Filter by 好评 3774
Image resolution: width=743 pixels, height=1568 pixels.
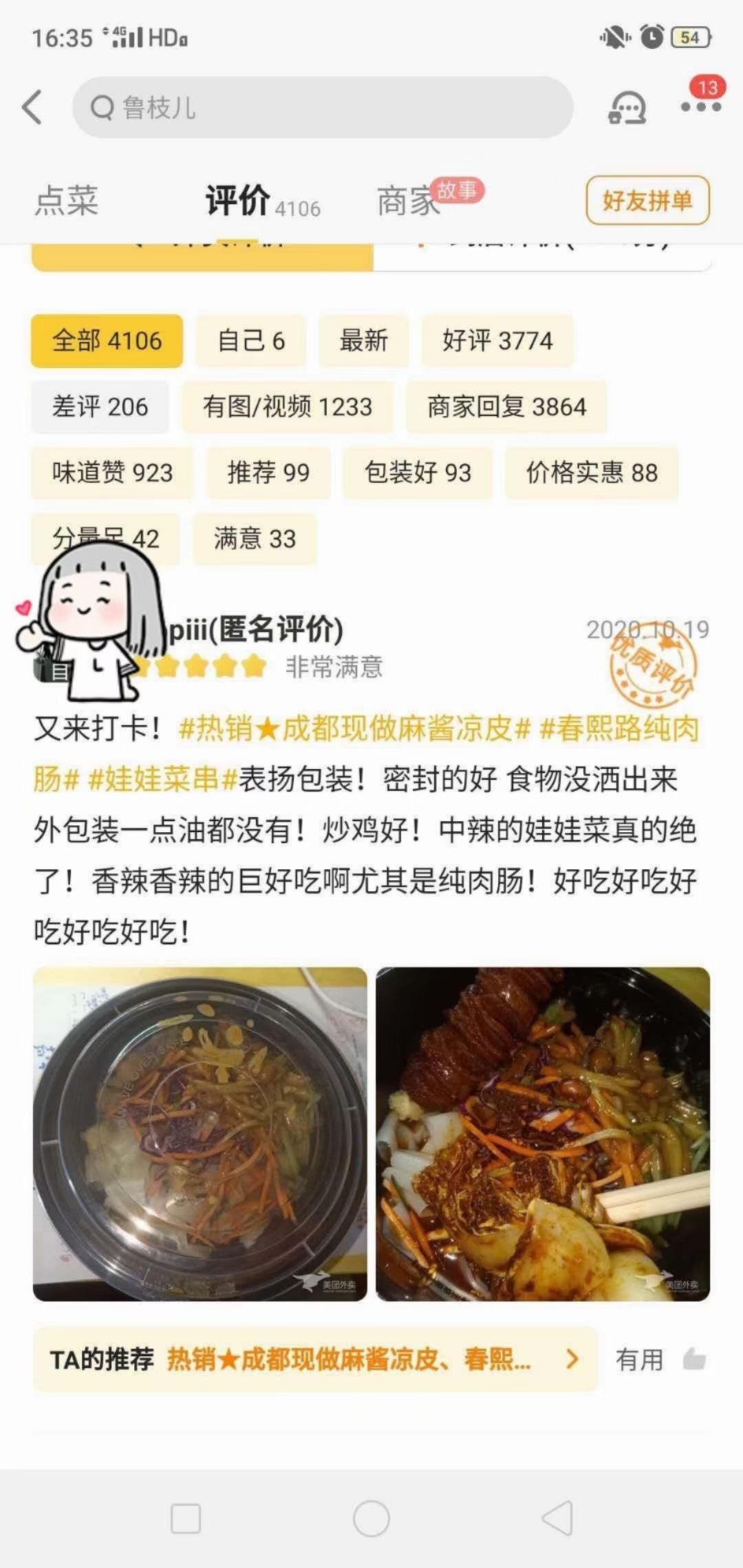(x=497, y=341)
